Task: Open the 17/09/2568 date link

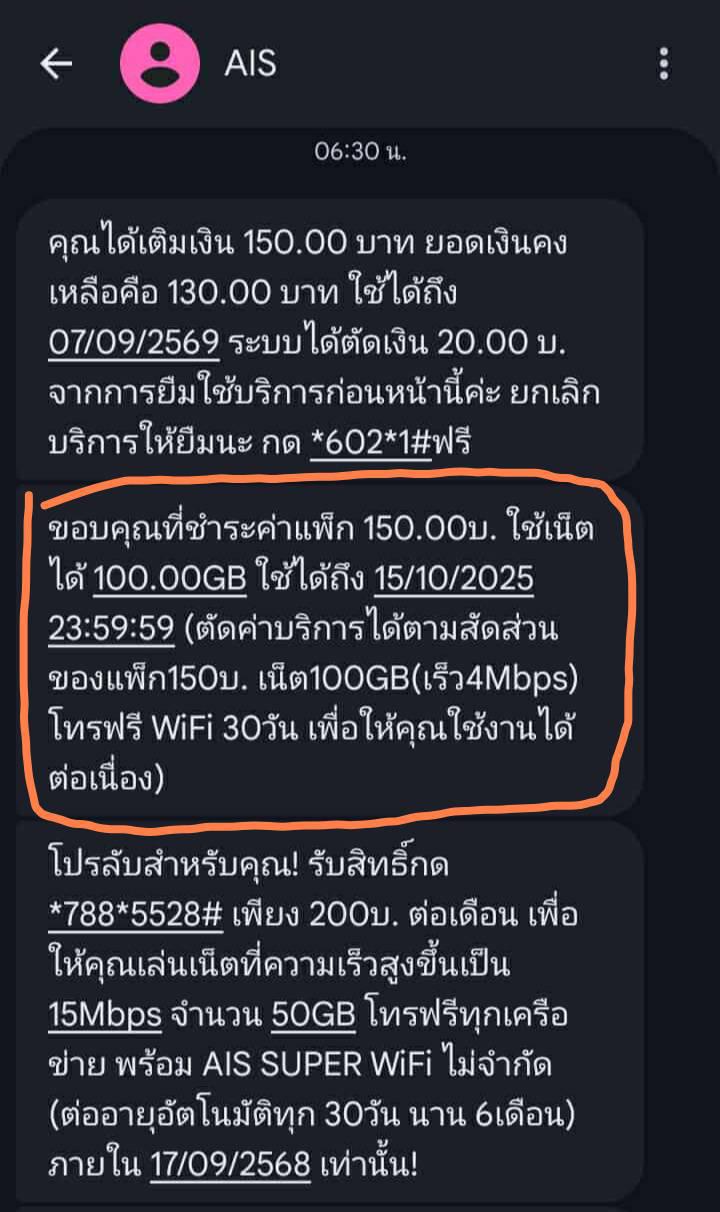Action: pyautogui.click(x=232, y=1164)
